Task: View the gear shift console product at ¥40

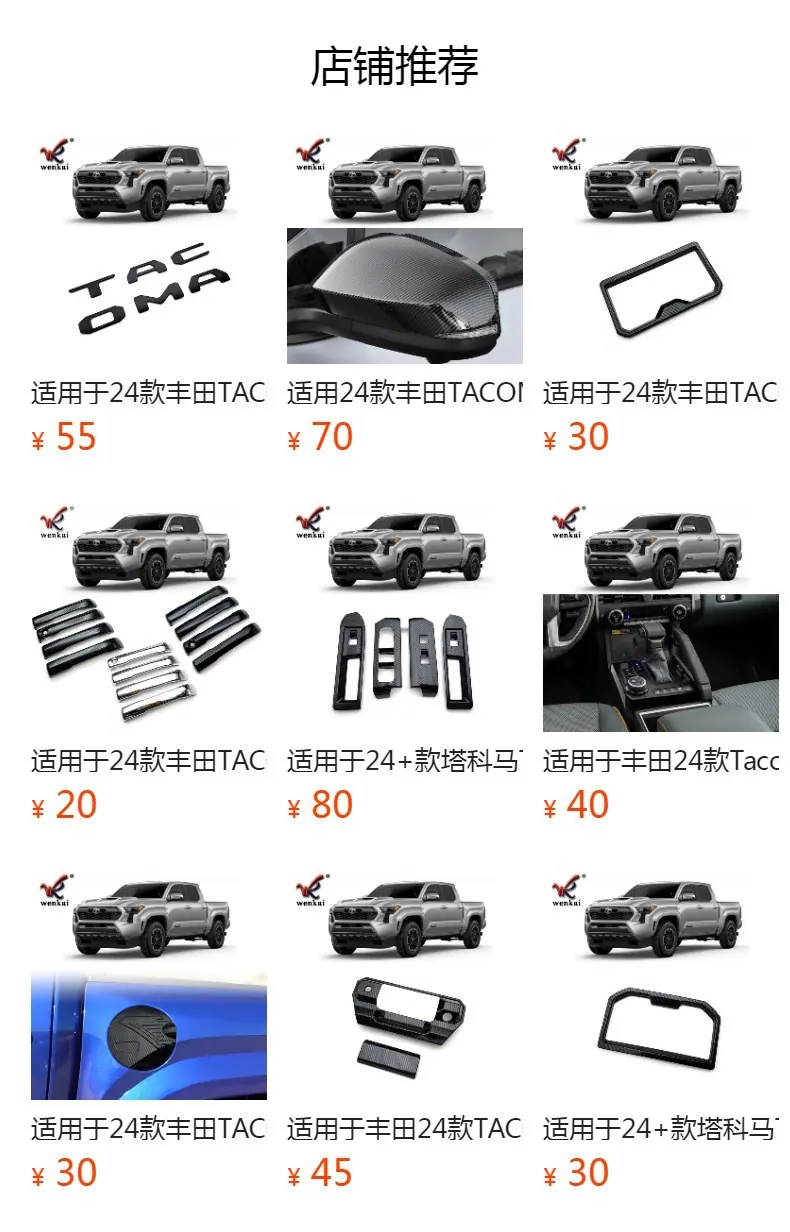Action: point(661,614)
